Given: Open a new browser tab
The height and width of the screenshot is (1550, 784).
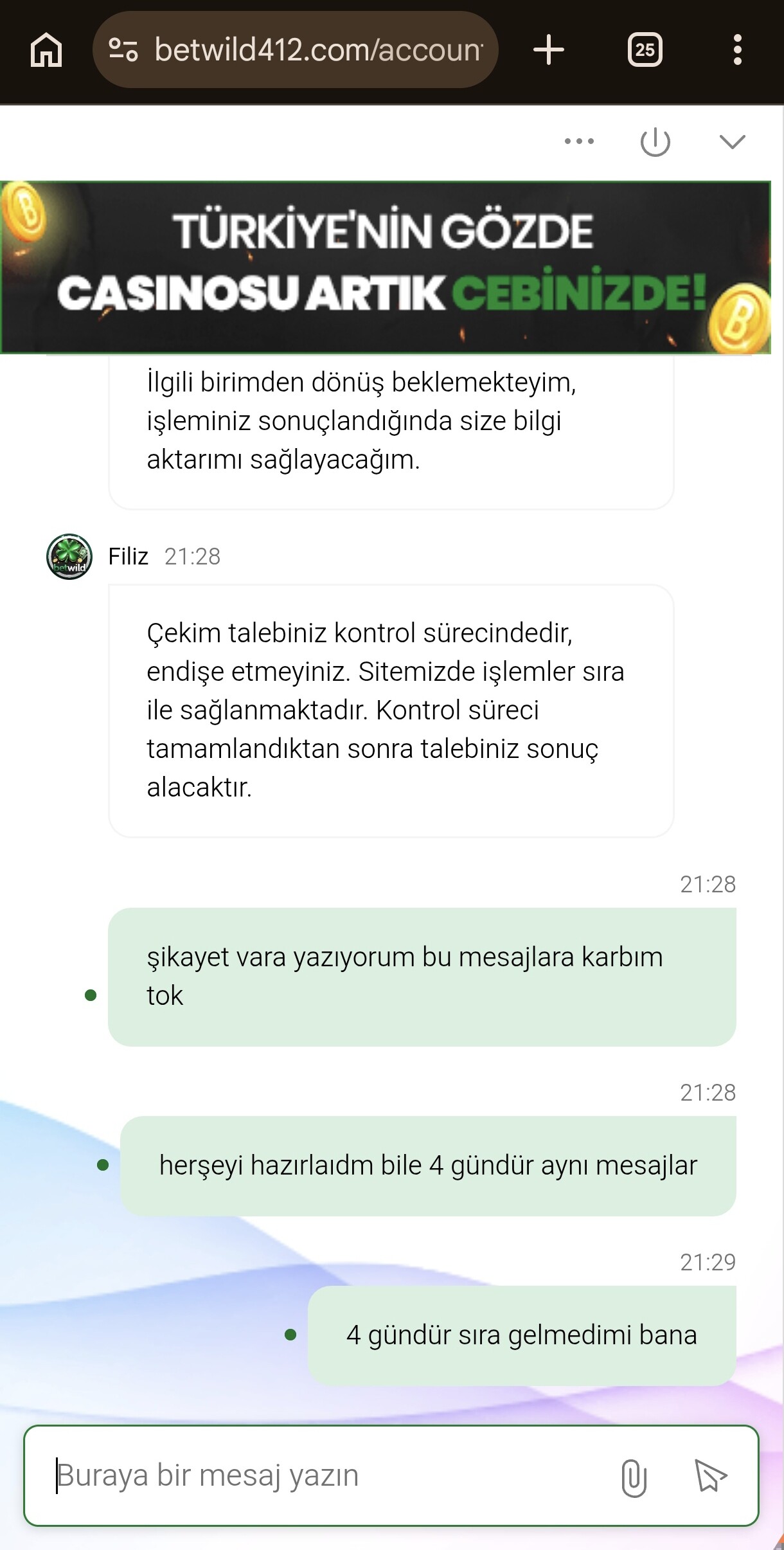Looking at the screenshot, I should [549, 50].
